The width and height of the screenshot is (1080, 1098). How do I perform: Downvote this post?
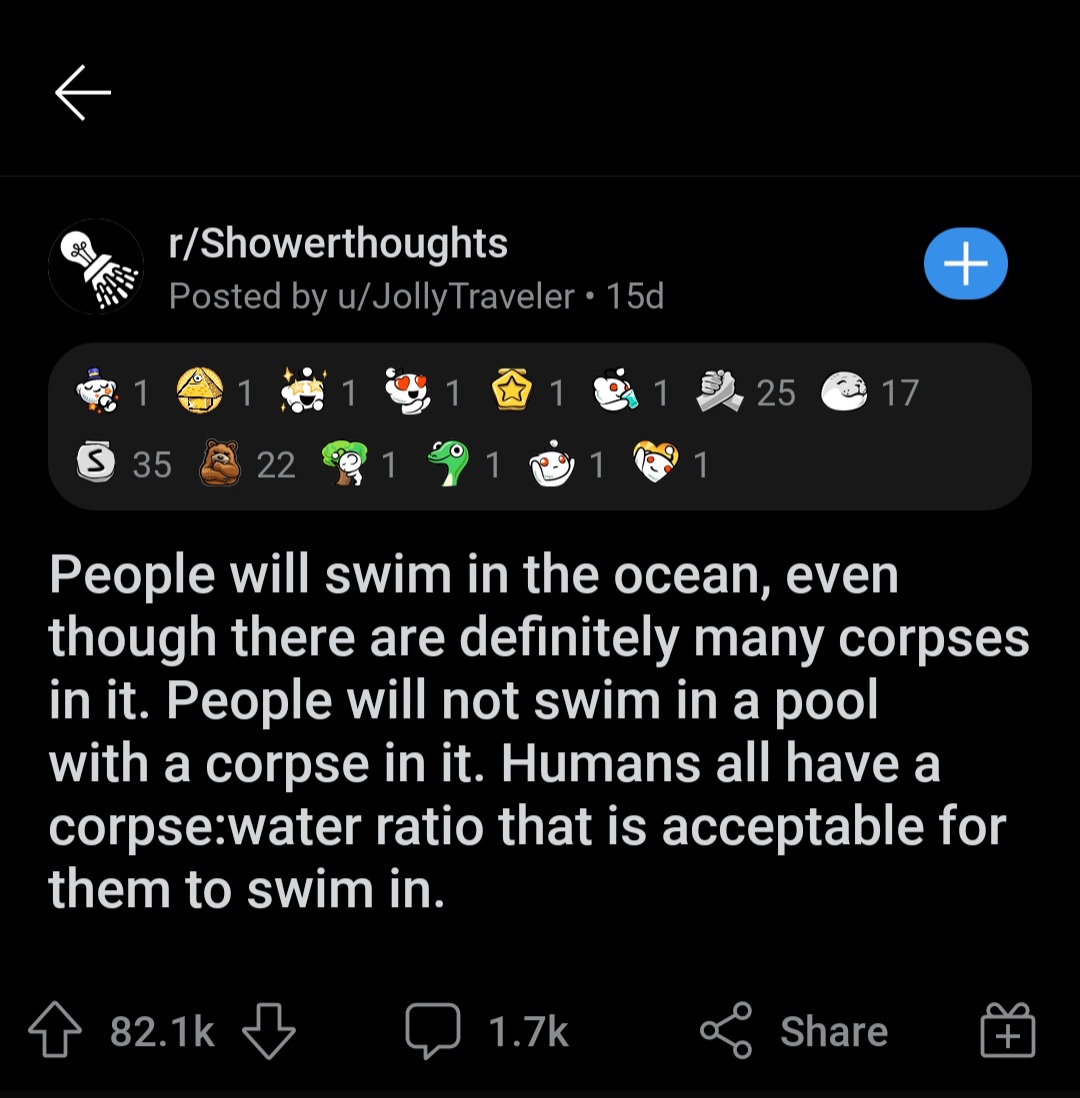(269, 1032)
